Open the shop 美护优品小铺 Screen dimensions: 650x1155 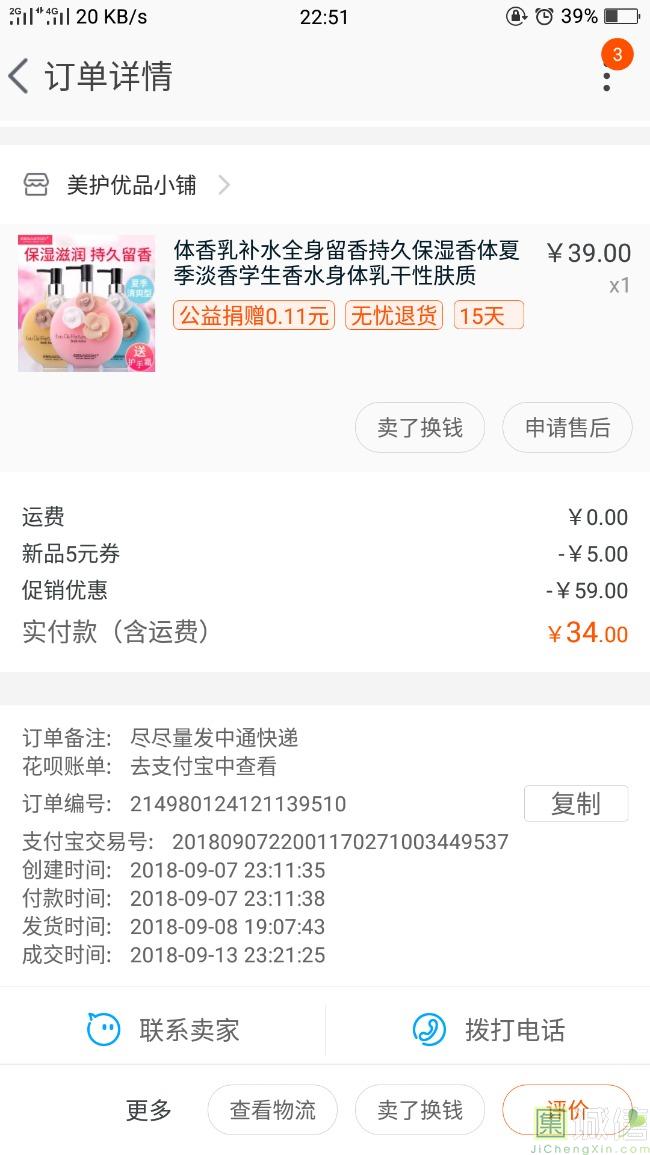click(x=130, y=185)
